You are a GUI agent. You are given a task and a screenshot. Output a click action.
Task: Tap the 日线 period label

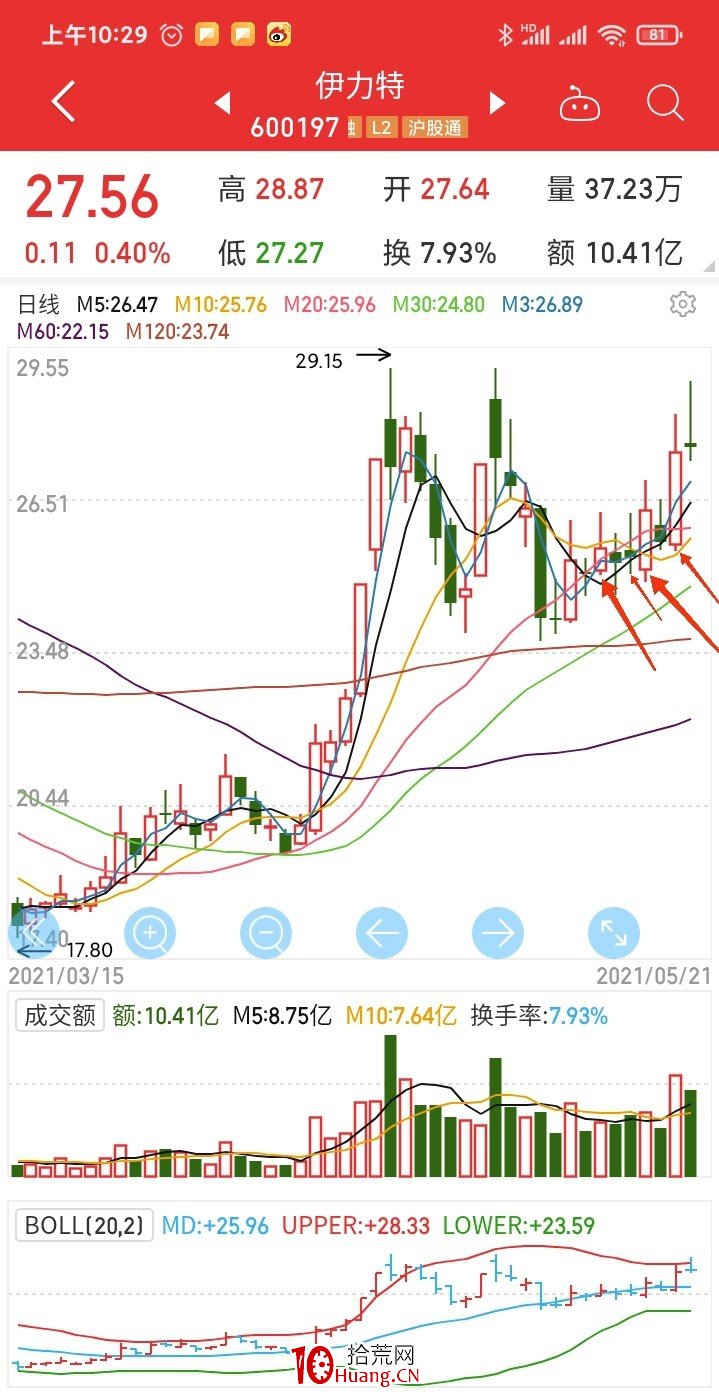(40, 304)
